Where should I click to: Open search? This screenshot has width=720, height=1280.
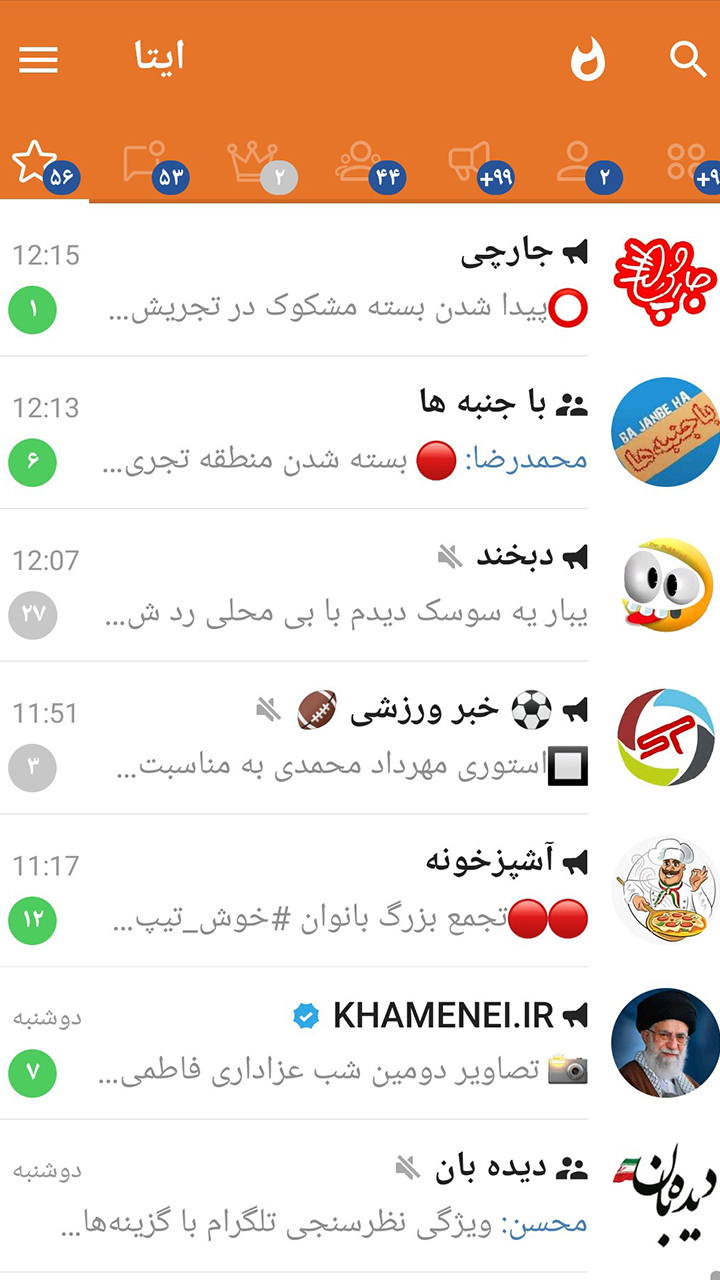pyautogui.click(x=687, y=60)
